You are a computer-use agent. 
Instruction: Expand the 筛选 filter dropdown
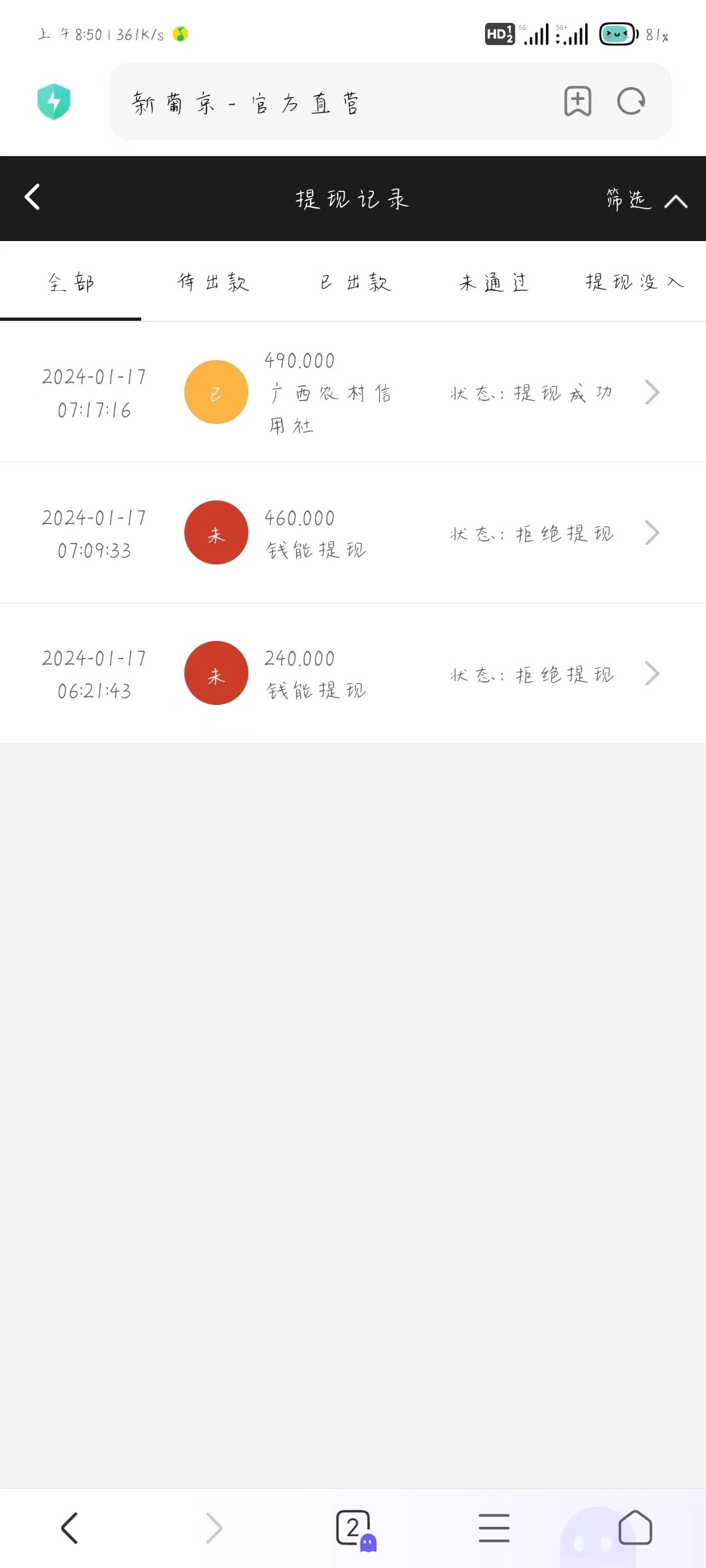645,199
